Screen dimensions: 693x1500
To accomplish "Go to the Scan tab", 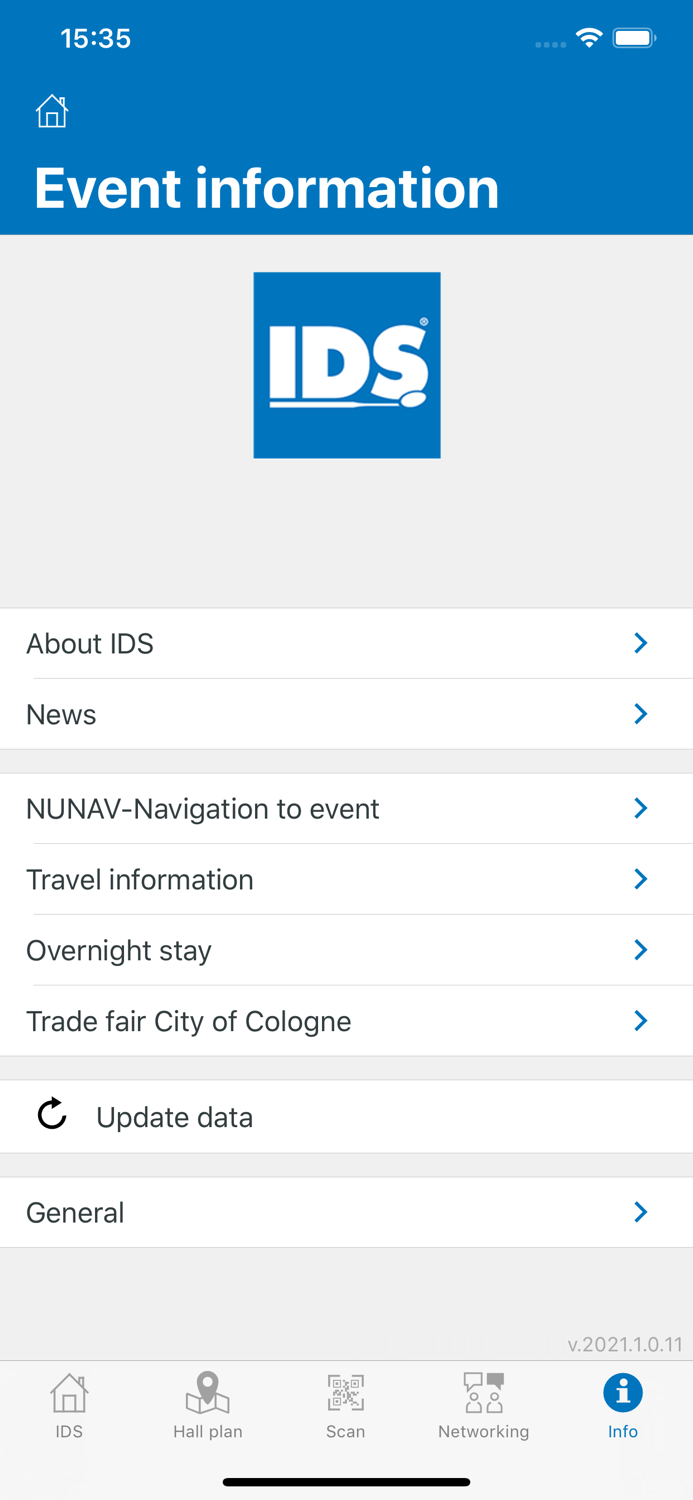I will [346, 1405].
